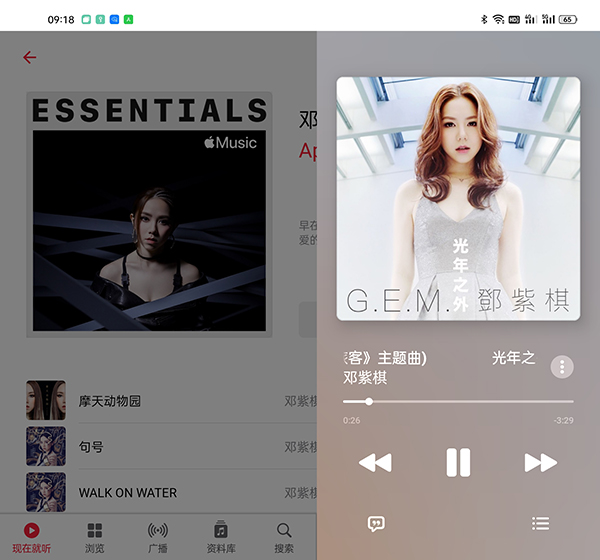The height and width of the screenshot is (560, 600).
Task: Select the 现在就听 tab
Action: click(x=32, y=537)
